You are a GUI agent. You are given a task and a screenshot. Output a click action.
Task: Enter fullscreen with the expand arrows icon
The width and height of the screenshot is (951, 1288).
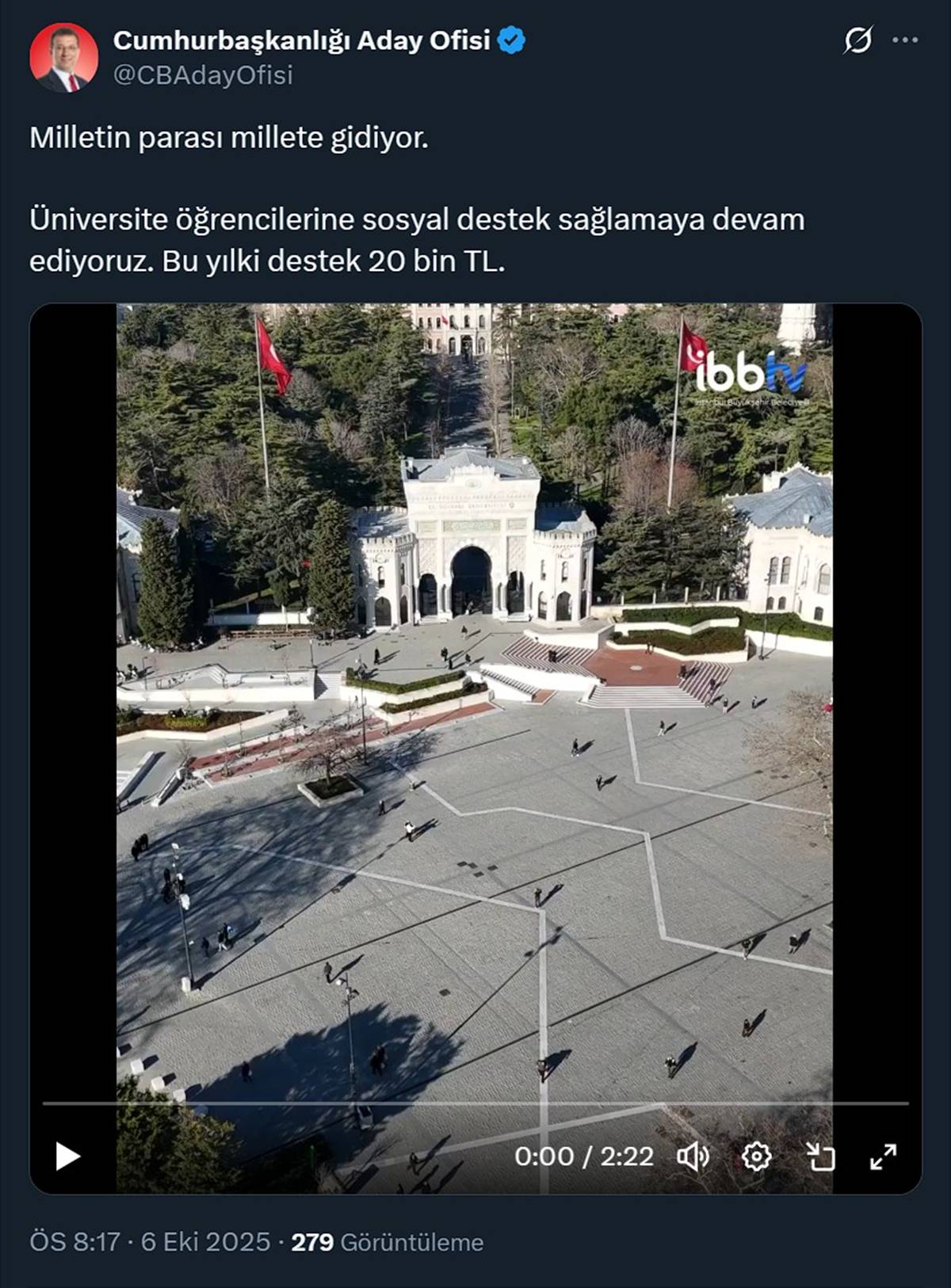click(886, 1157)
